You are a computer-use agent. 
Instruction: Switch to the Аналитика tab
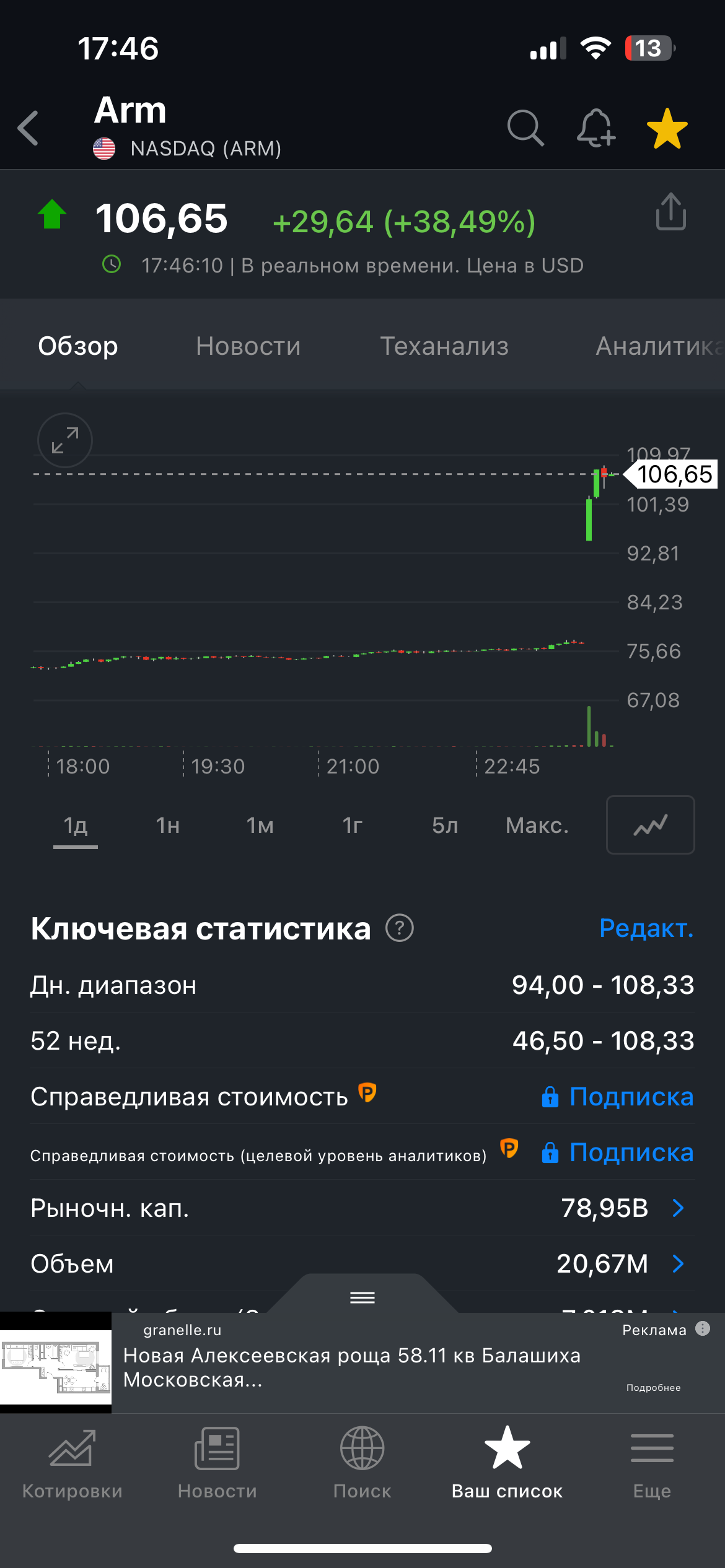[657, 346]
